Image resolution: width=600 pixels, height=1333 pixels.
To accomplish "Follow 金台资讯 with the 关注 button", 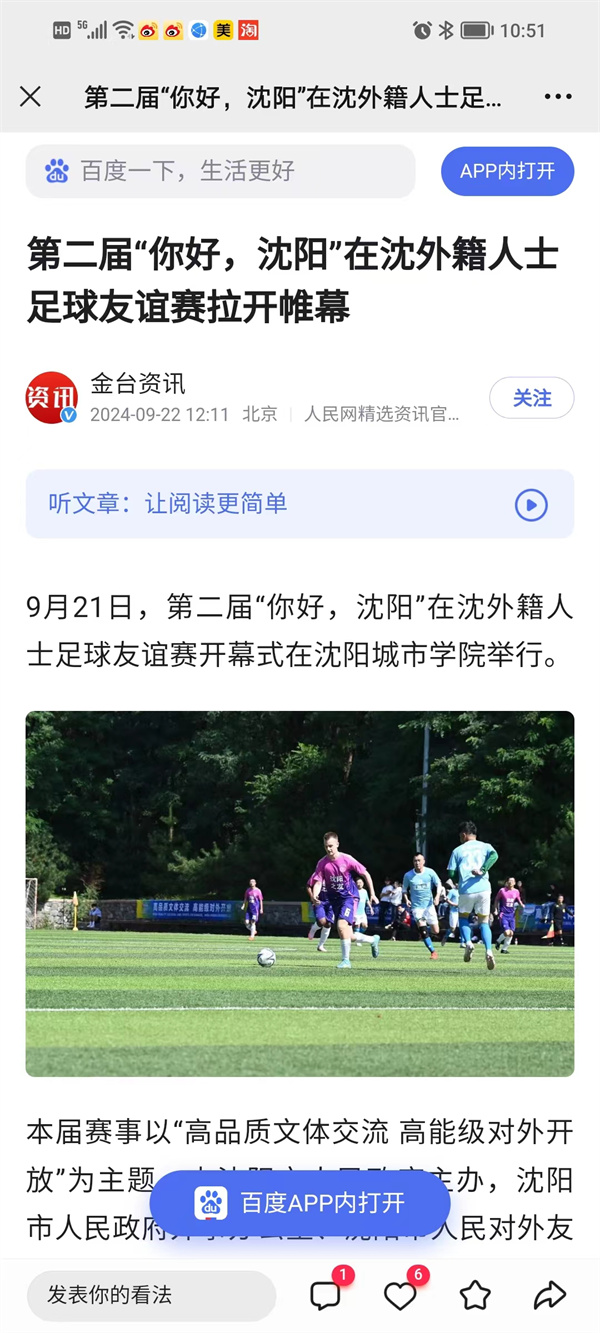I will tap(531, 398).
